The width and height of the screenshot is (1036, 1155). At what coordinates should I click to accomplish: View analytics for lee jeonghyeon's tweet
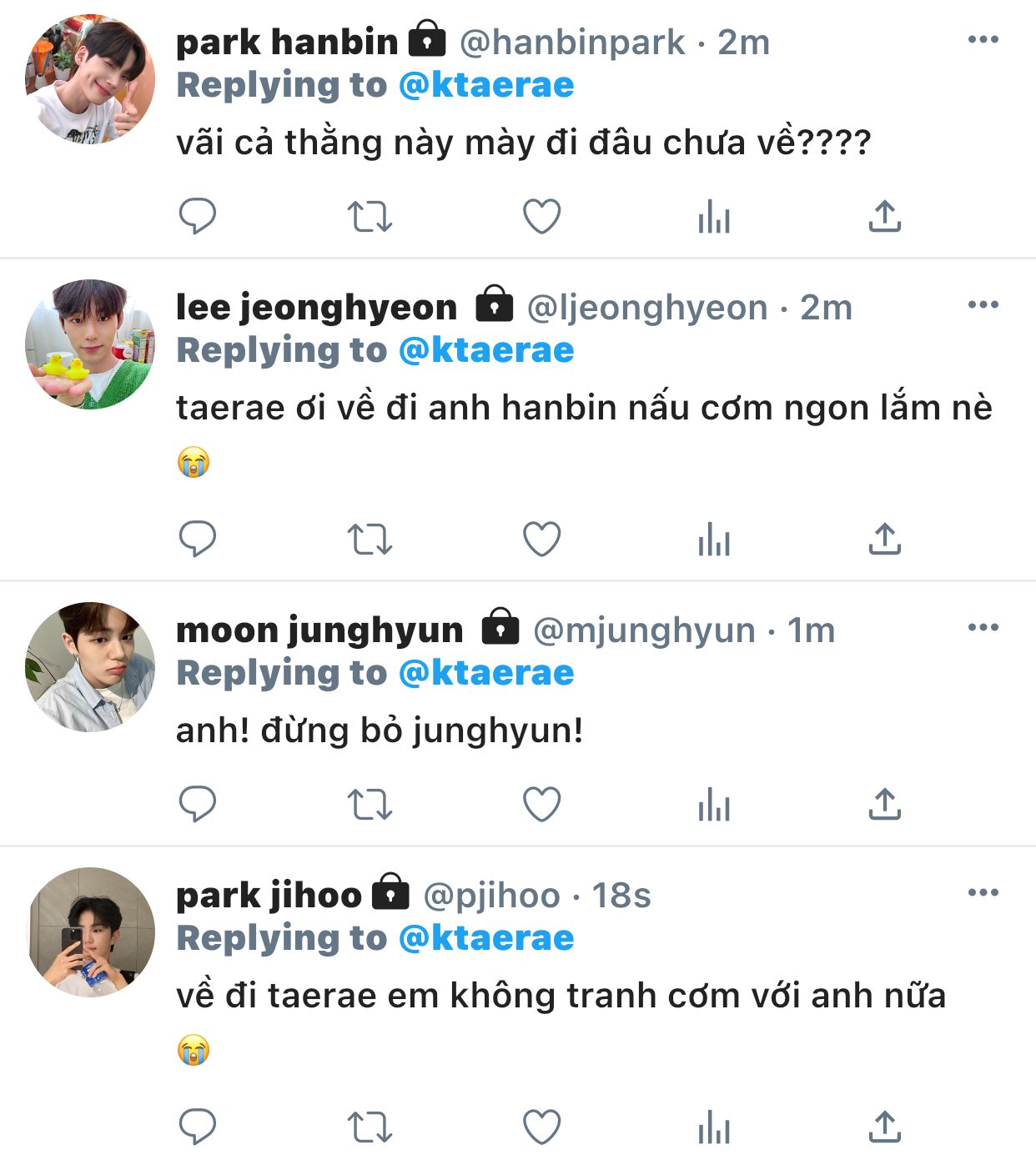coord(714,540)
